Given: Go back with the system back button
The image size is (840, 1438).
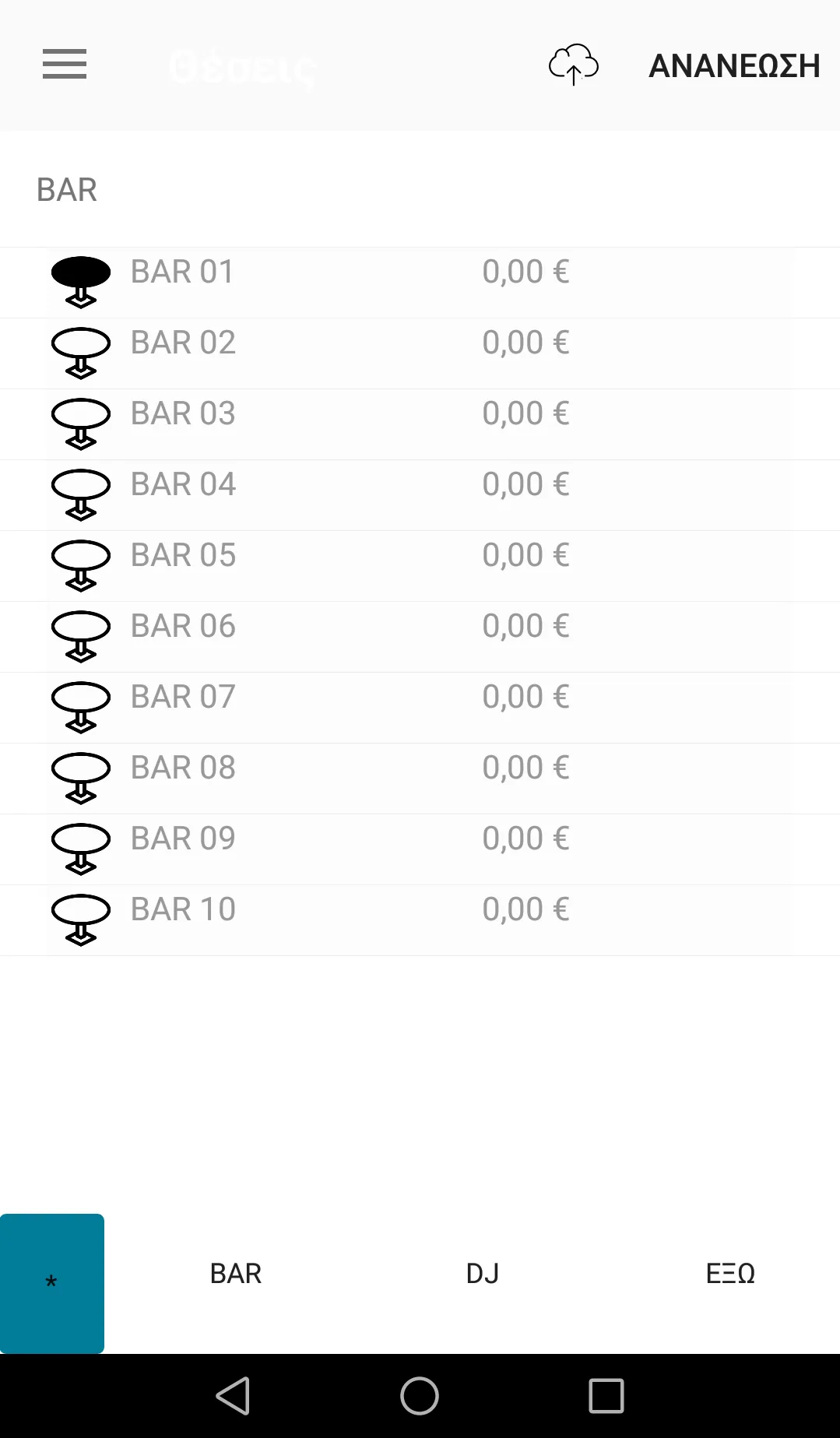Looking at the screenshot, I should point(233,1395).
